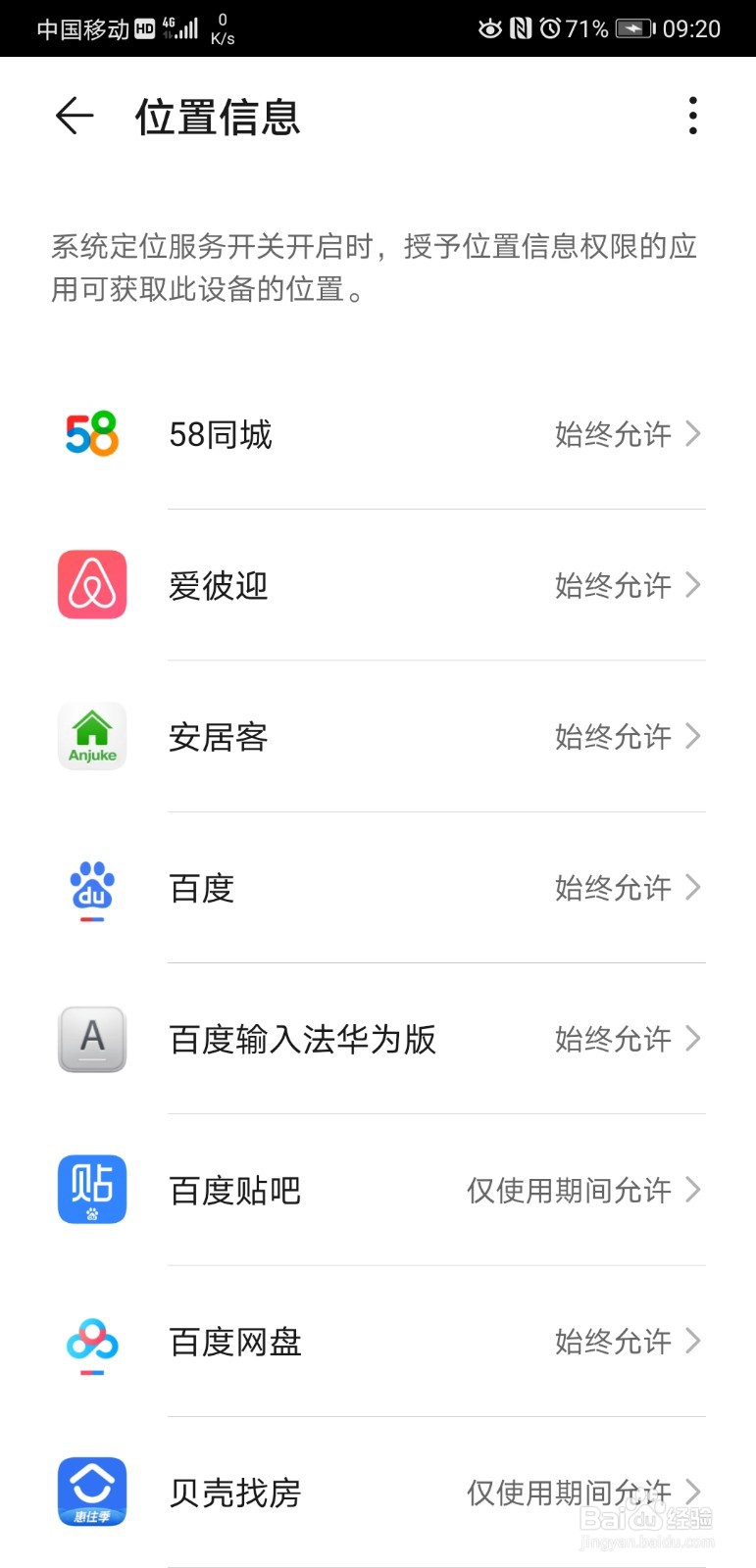The height and width of the screenshot is (1568, 756).
Task: Go back from 位置信息 page
Action: [75, 117]
